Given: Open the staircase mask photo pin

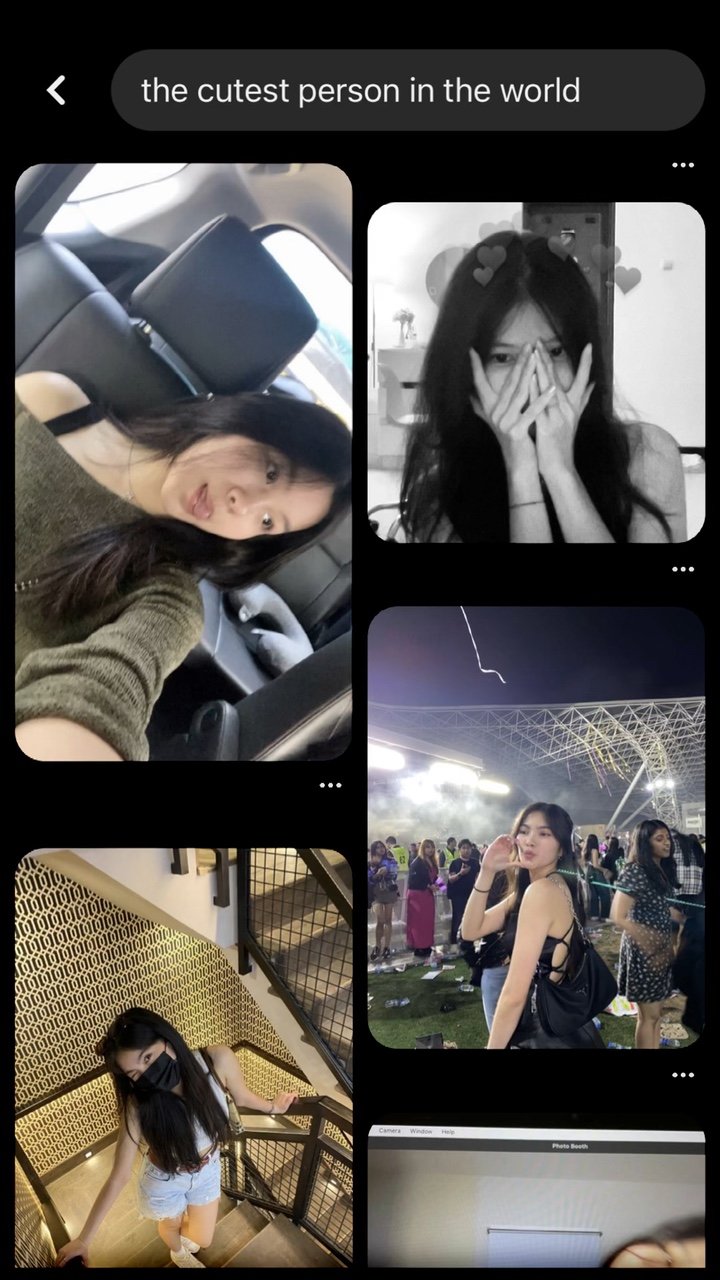Looking at the screenshot, I should (x=183, y=1057).
